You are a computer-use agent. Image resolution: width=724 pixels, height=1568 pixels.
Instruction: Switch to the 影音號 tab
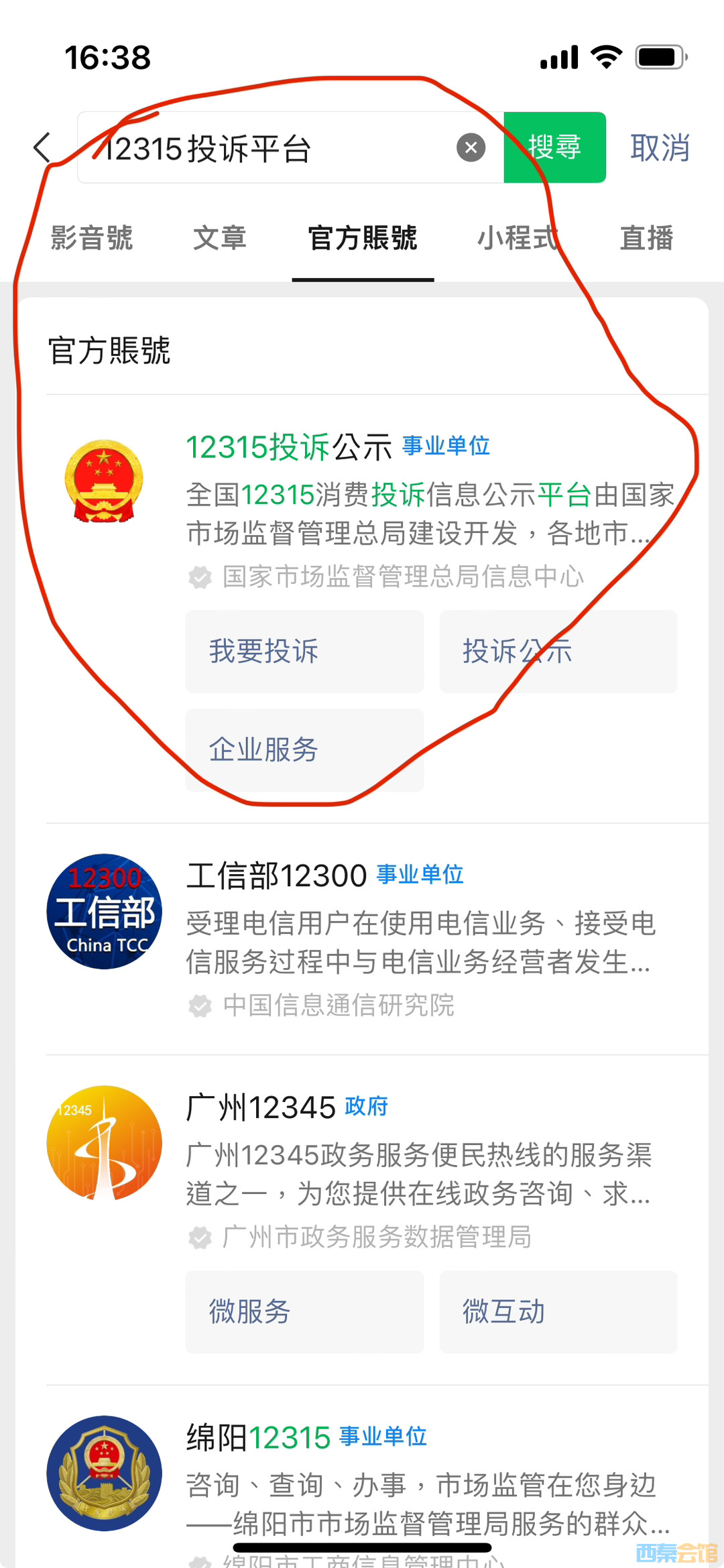92,238
